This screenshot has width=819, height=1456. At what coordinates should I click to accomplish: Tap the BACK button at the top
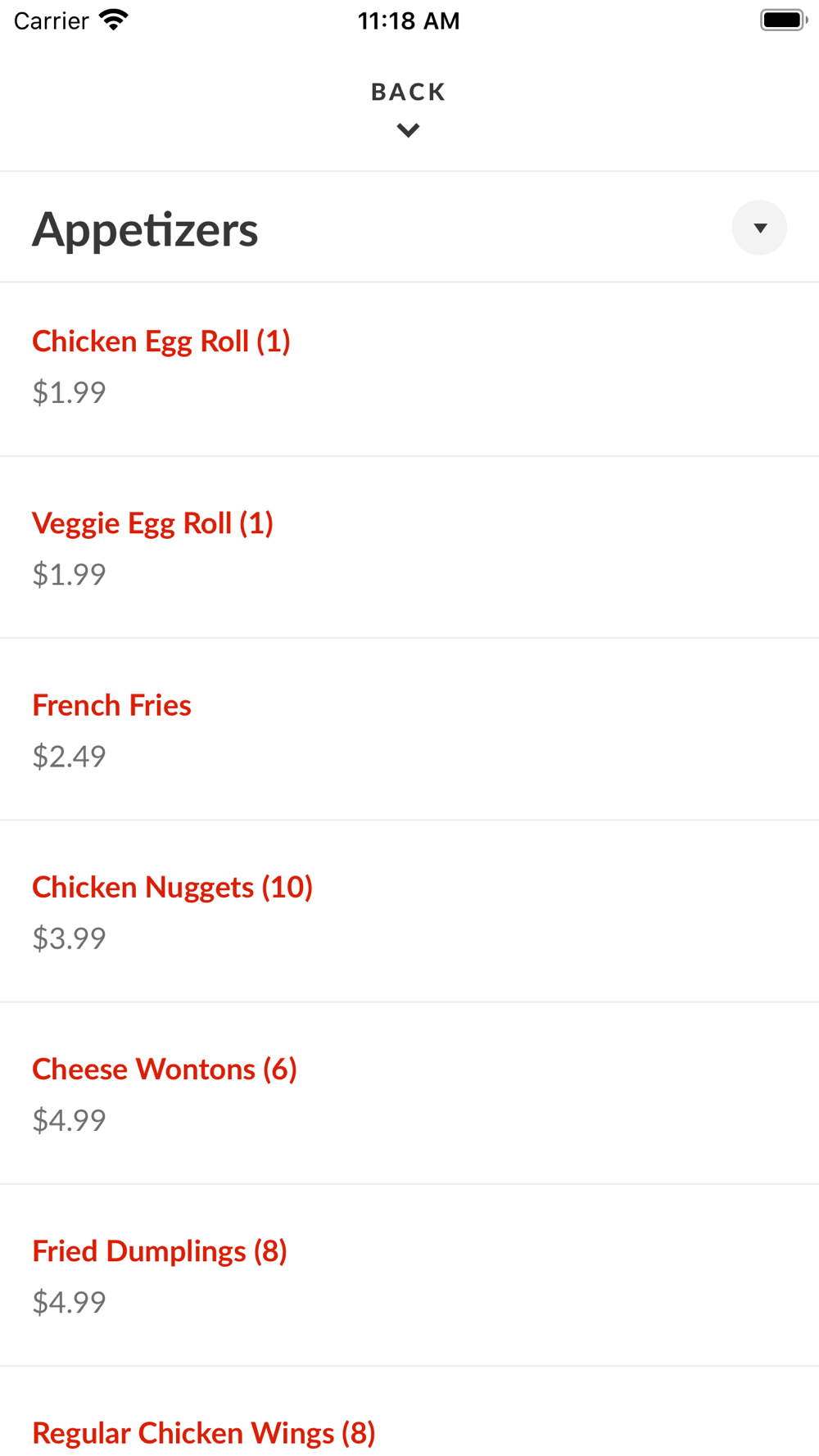408,106
